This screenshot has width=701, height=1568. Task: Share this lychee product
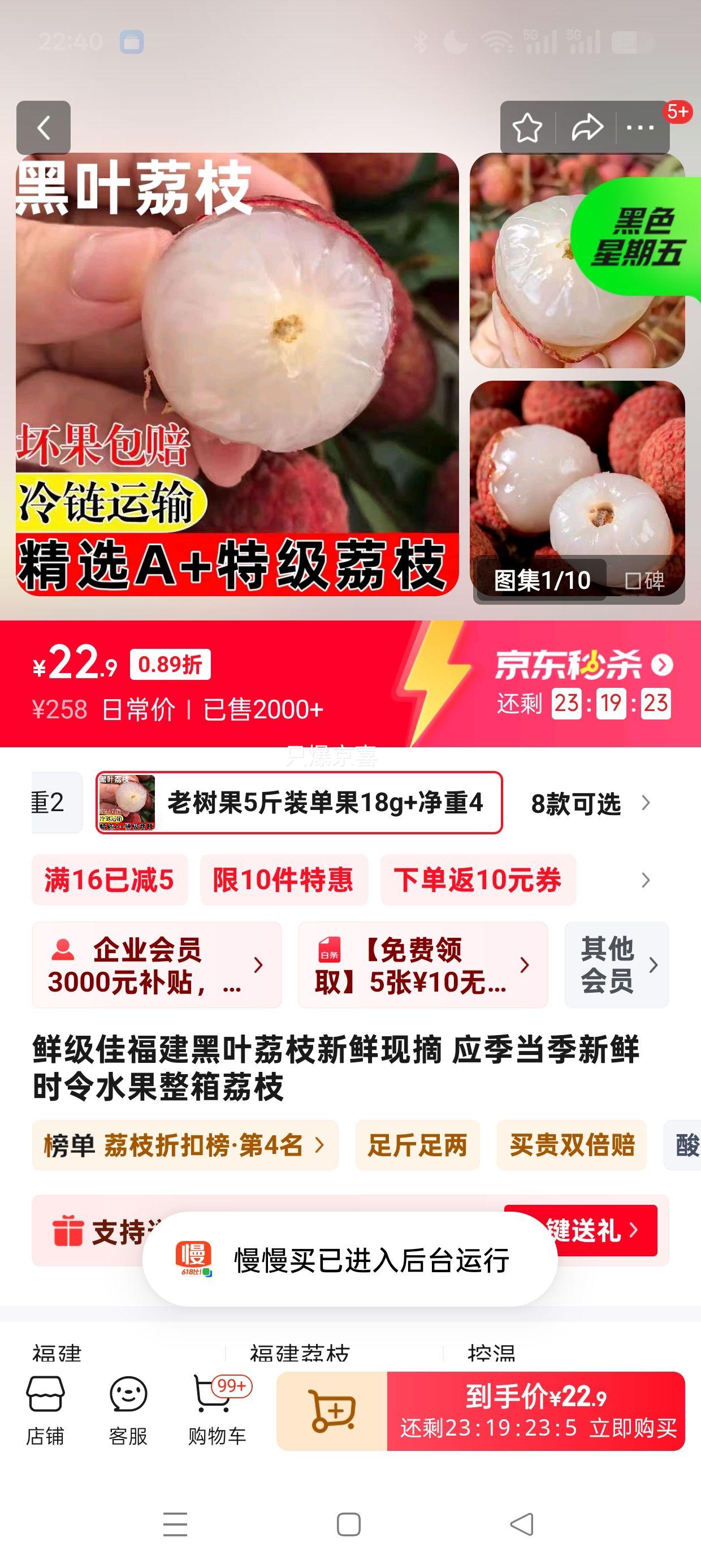(x=587, y=128)
